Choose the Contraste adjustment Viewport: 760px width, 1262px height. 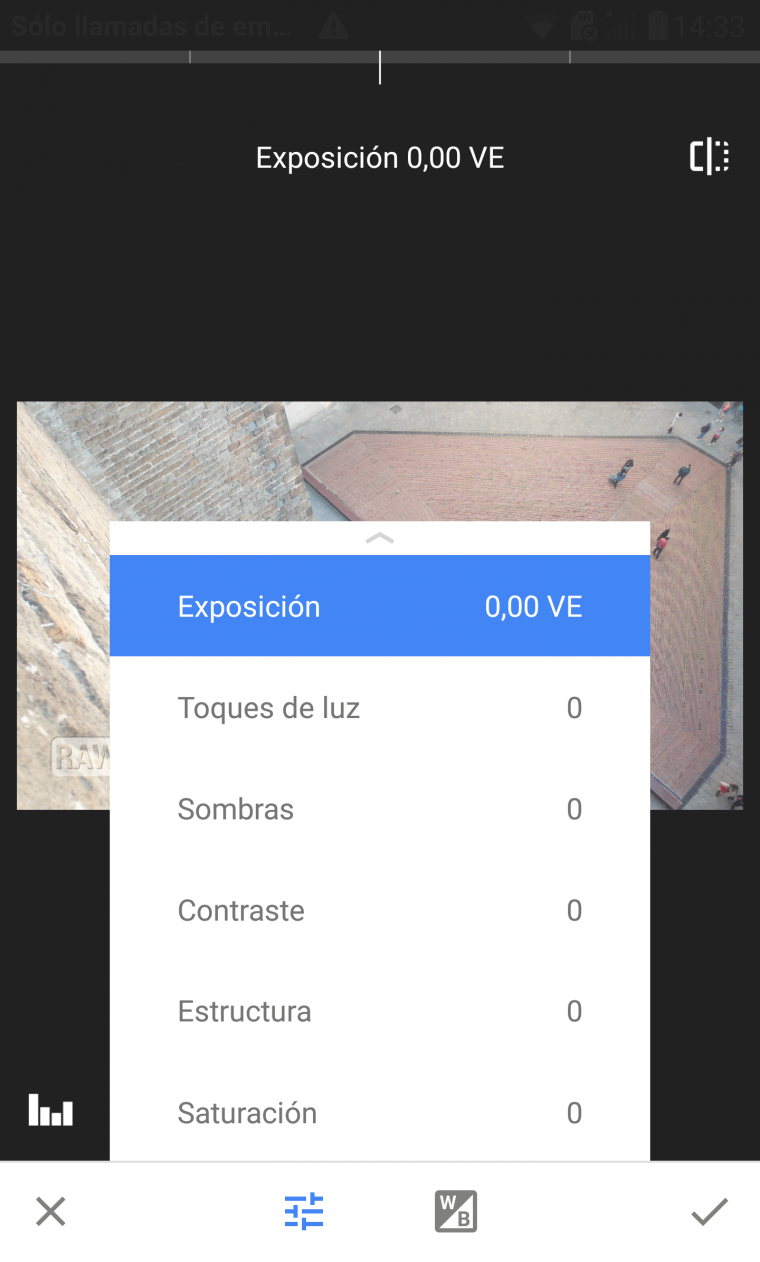[x=380, y=910]
